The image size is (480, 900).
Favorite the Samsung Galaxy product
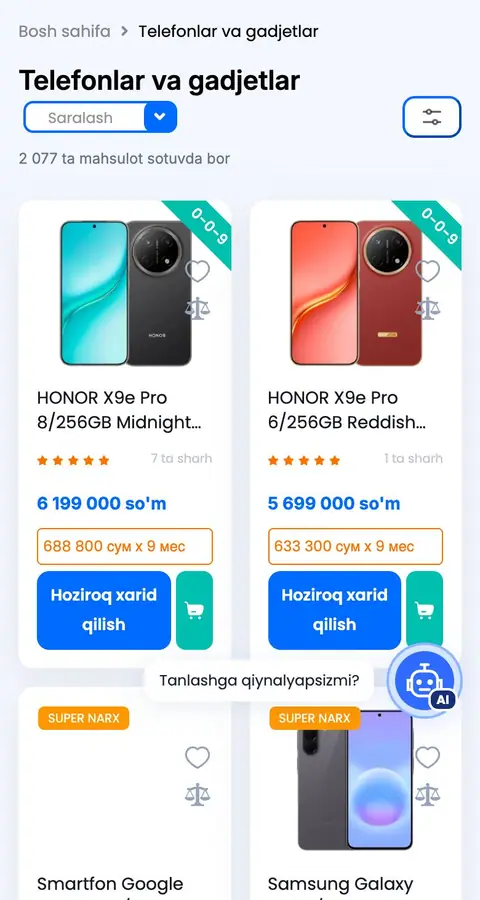(427, 758)
